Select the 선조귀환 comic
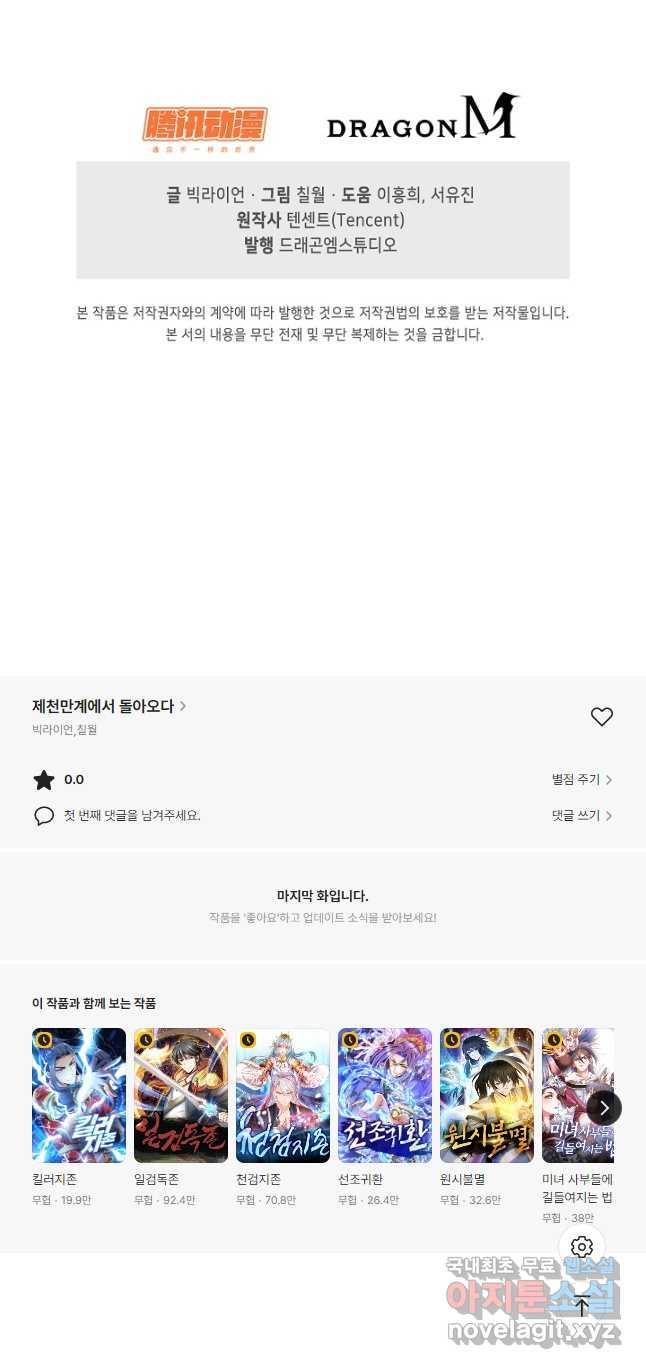The width and height of the screenshot is (646, 1369). [x=385, y=1096]
